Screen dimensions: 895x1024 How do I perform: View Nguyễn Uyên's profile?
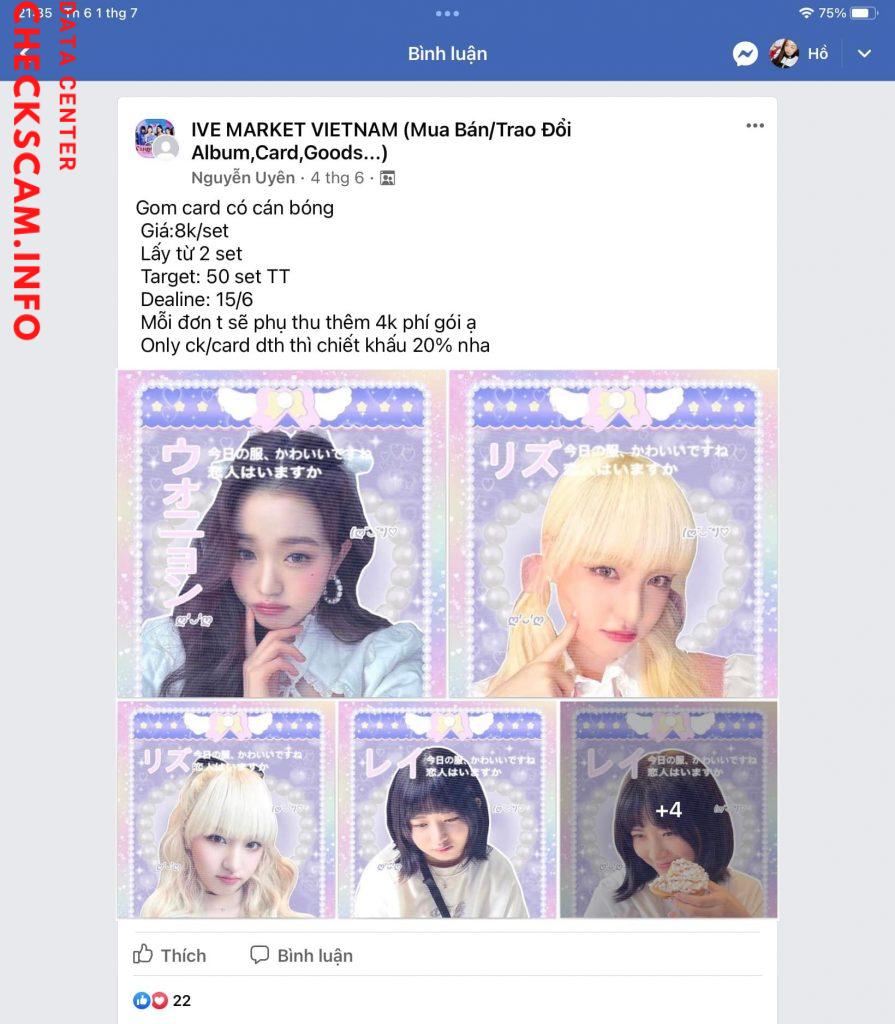click(x=243, y=178)
